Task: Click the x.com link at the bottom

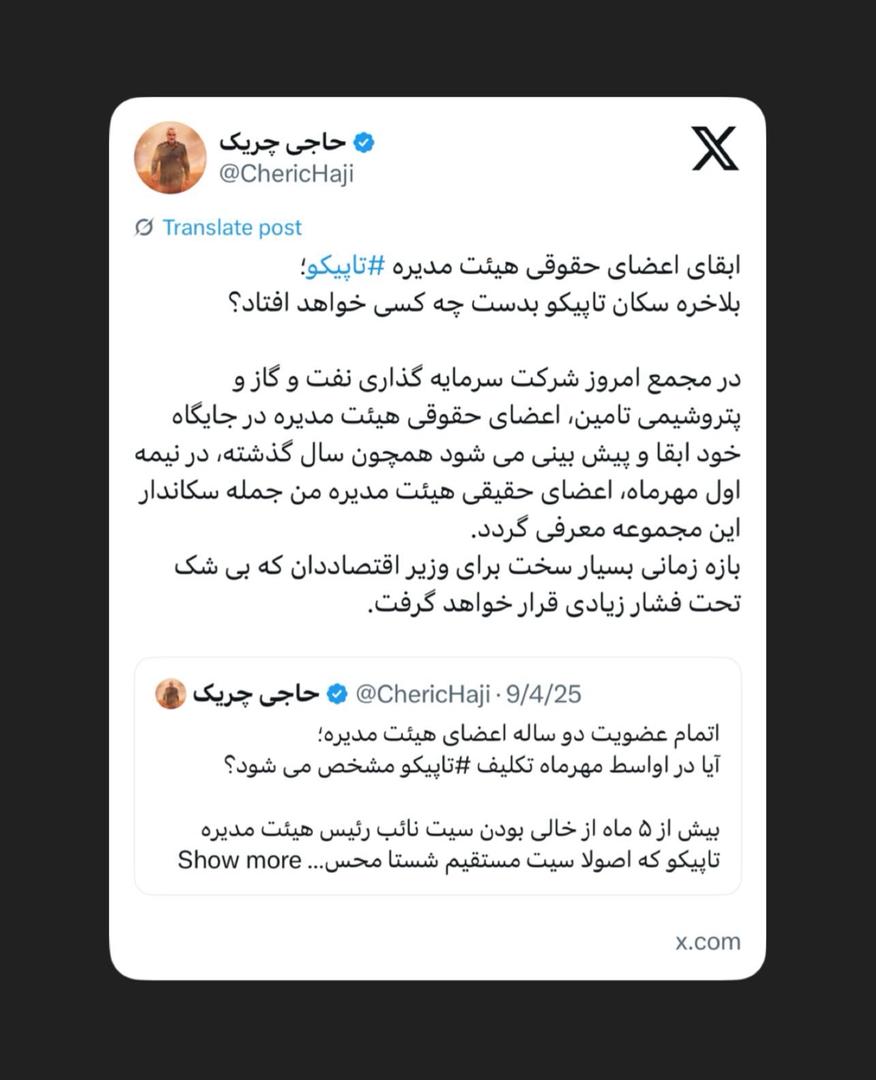Action: pyautogui.click(x=706, y=941)
